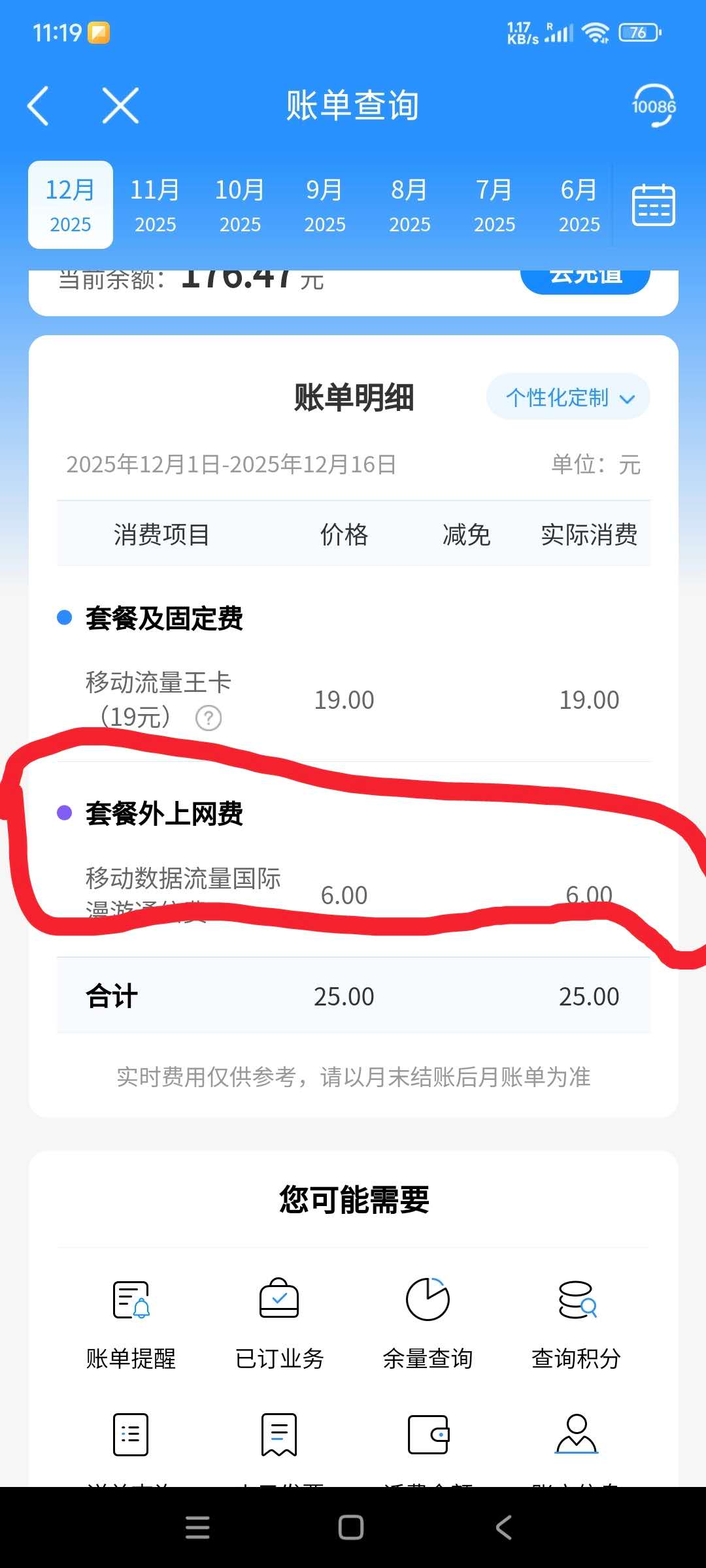Select the June 2025 tab
The width and height of the screenshot is (706, 1568).
tap(579, 206)
